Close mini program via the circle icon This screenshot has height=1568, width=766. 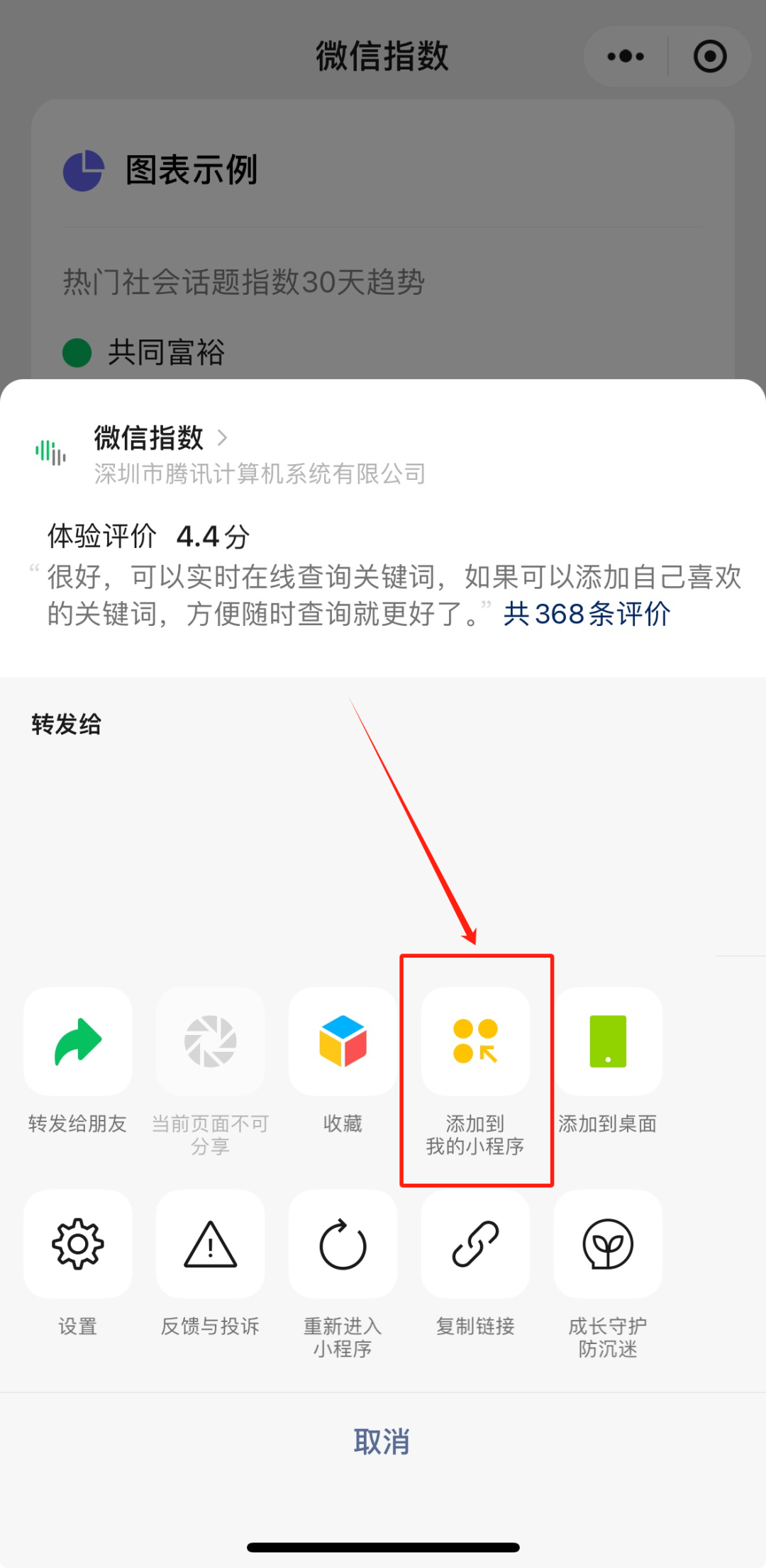[710, 57]
